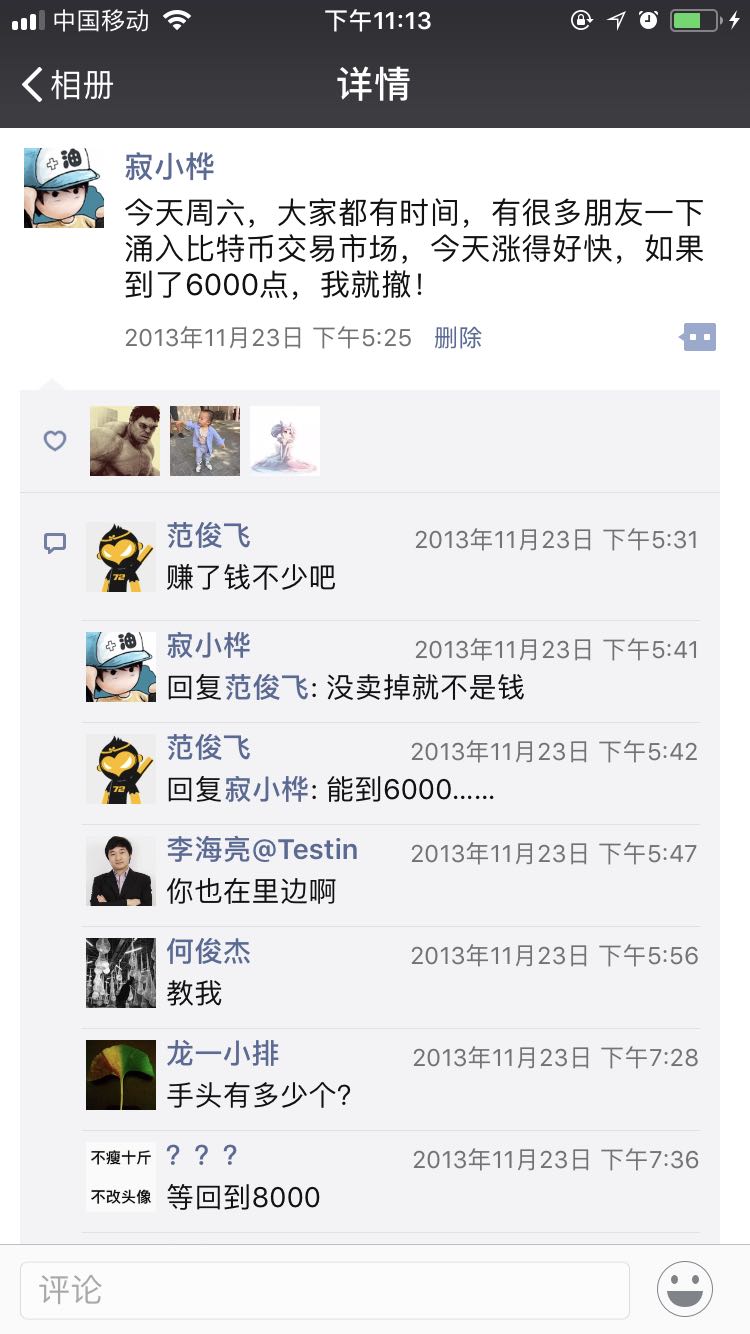Open the like and comment action bubble
The image size is (750, 1334).
click(699, 337)
